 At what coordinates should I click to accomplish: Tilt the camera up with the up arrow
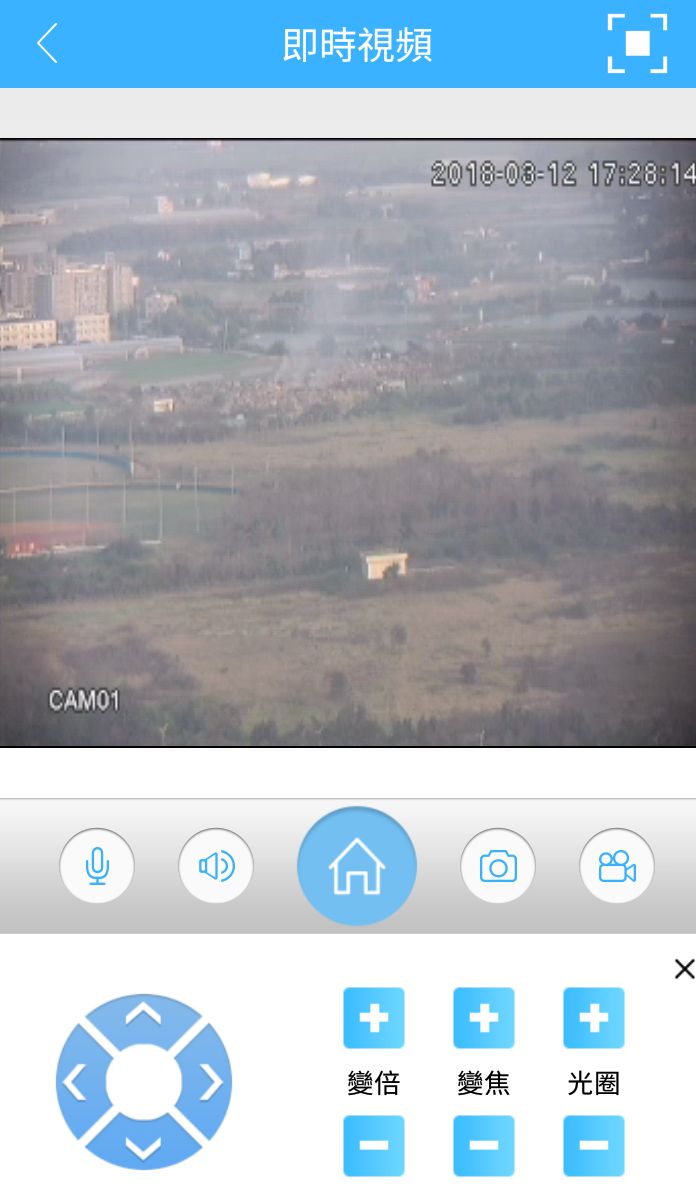(x=144, y=1016)
